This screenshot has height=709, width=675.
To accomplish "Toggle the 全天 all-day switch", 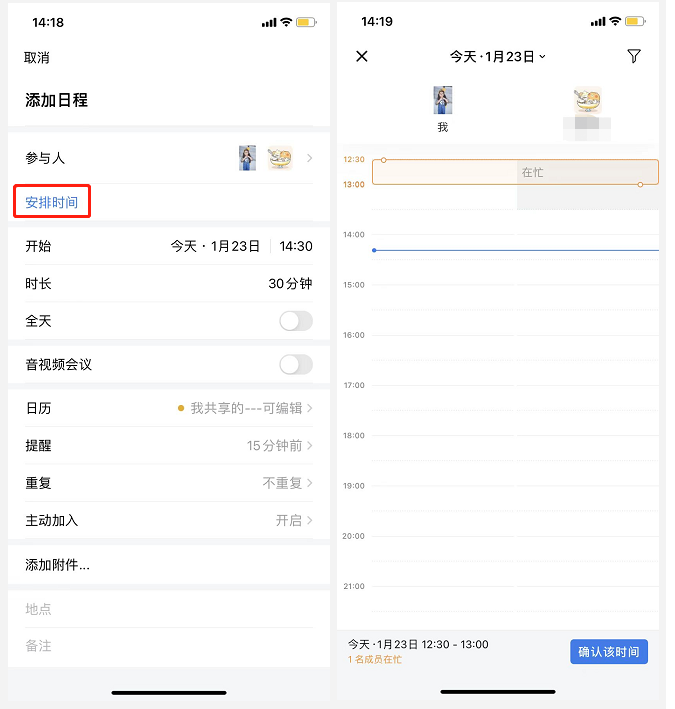I will click(x=296, y=321).
